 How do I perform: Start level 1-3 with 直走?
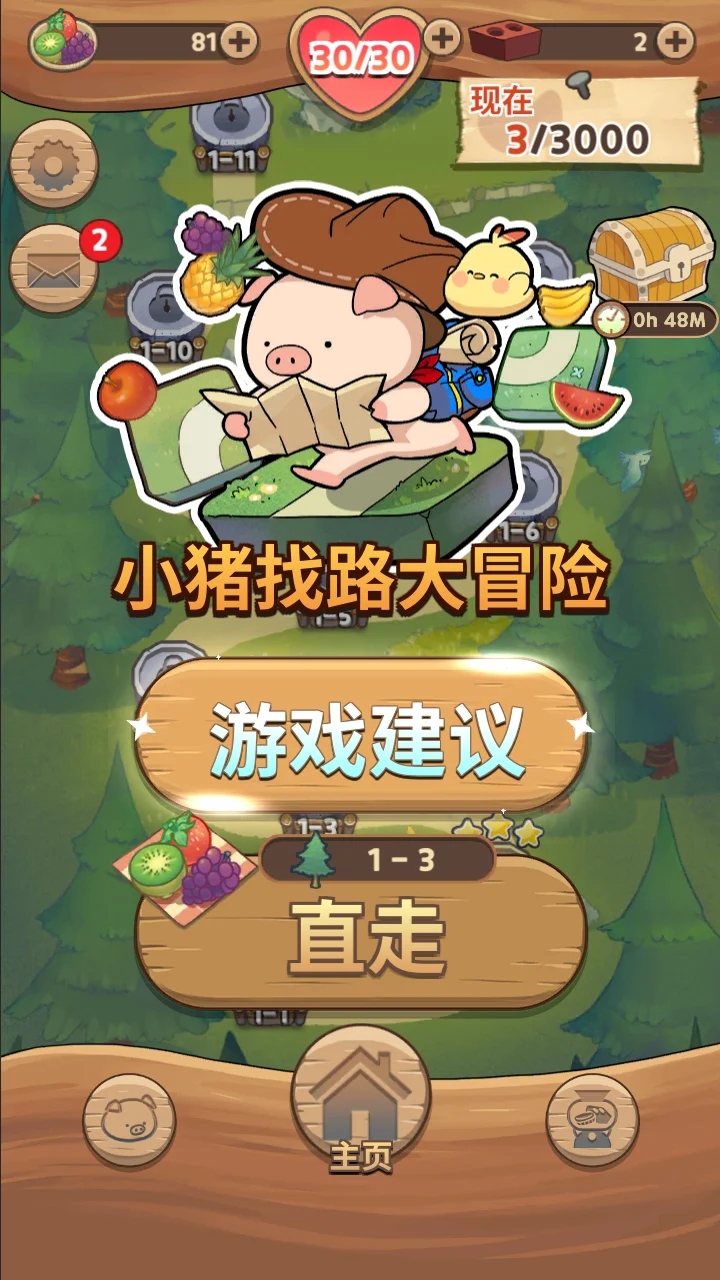361,935
